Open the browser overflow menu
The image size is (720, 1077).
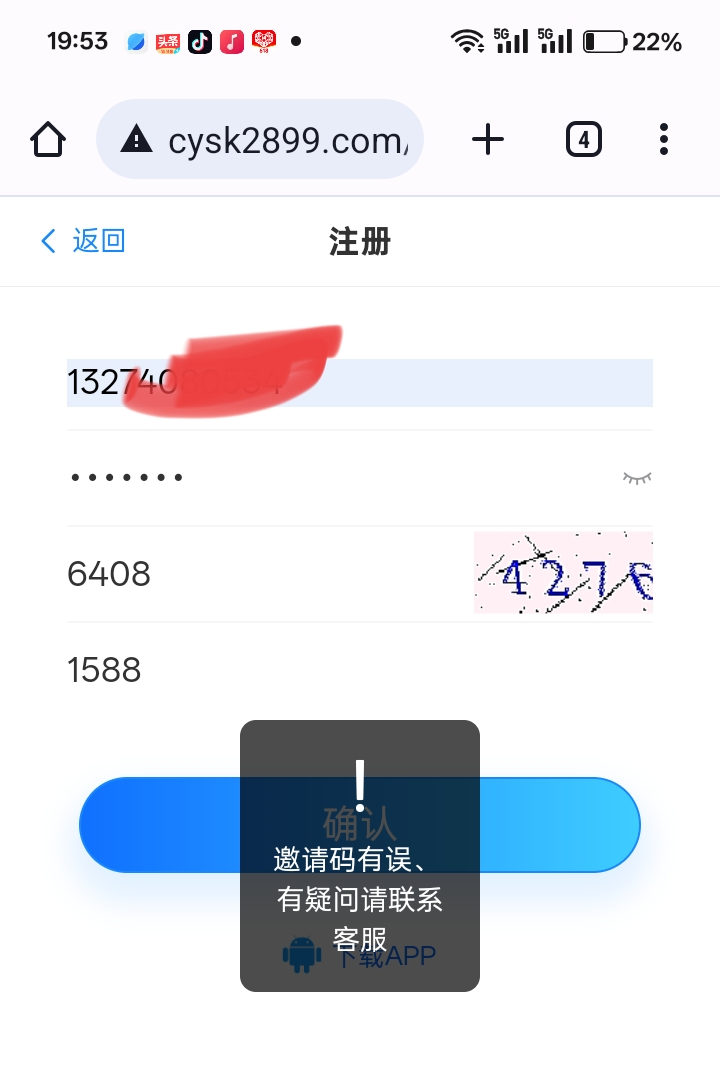click(663, 140)
